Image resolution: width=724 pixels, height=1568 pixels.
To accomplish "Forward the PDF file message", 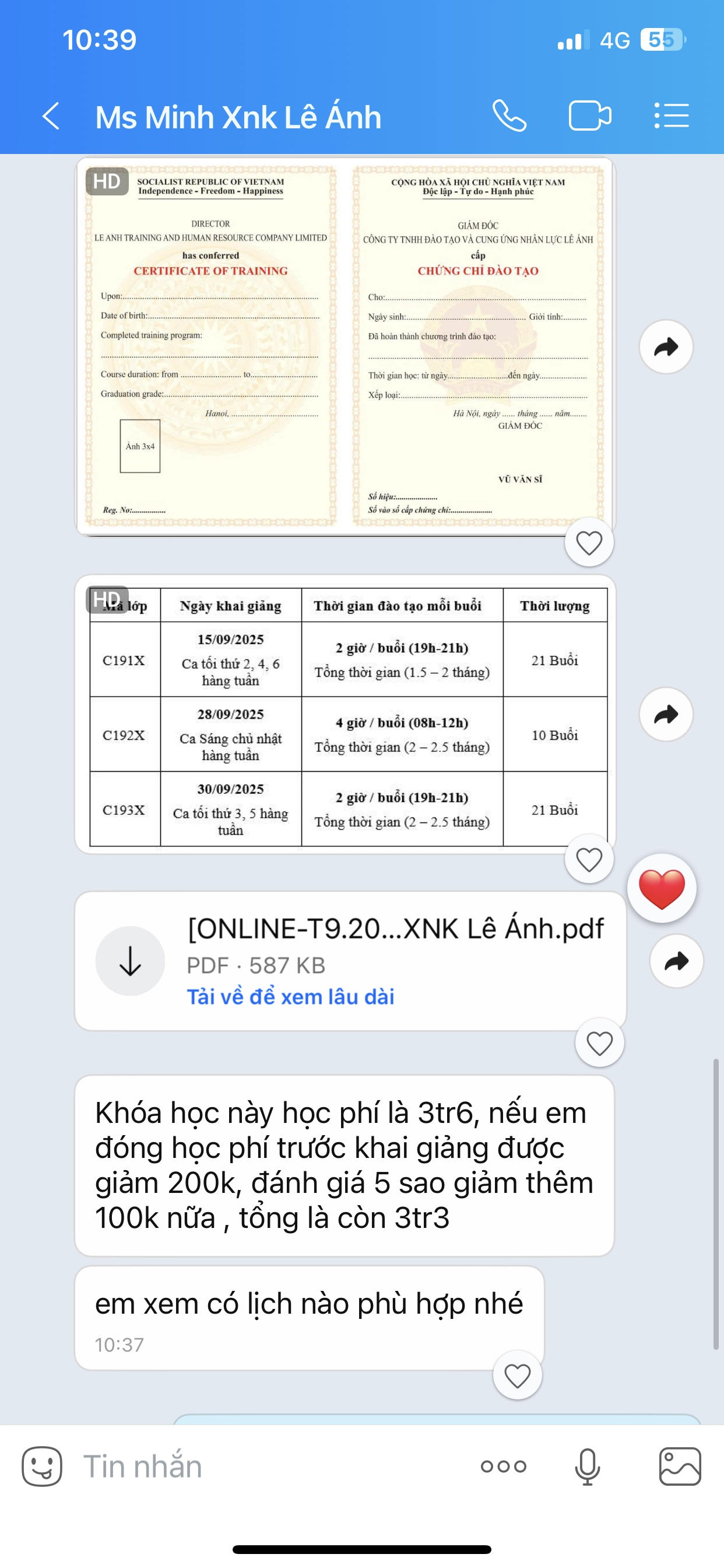I will (676, 961).
